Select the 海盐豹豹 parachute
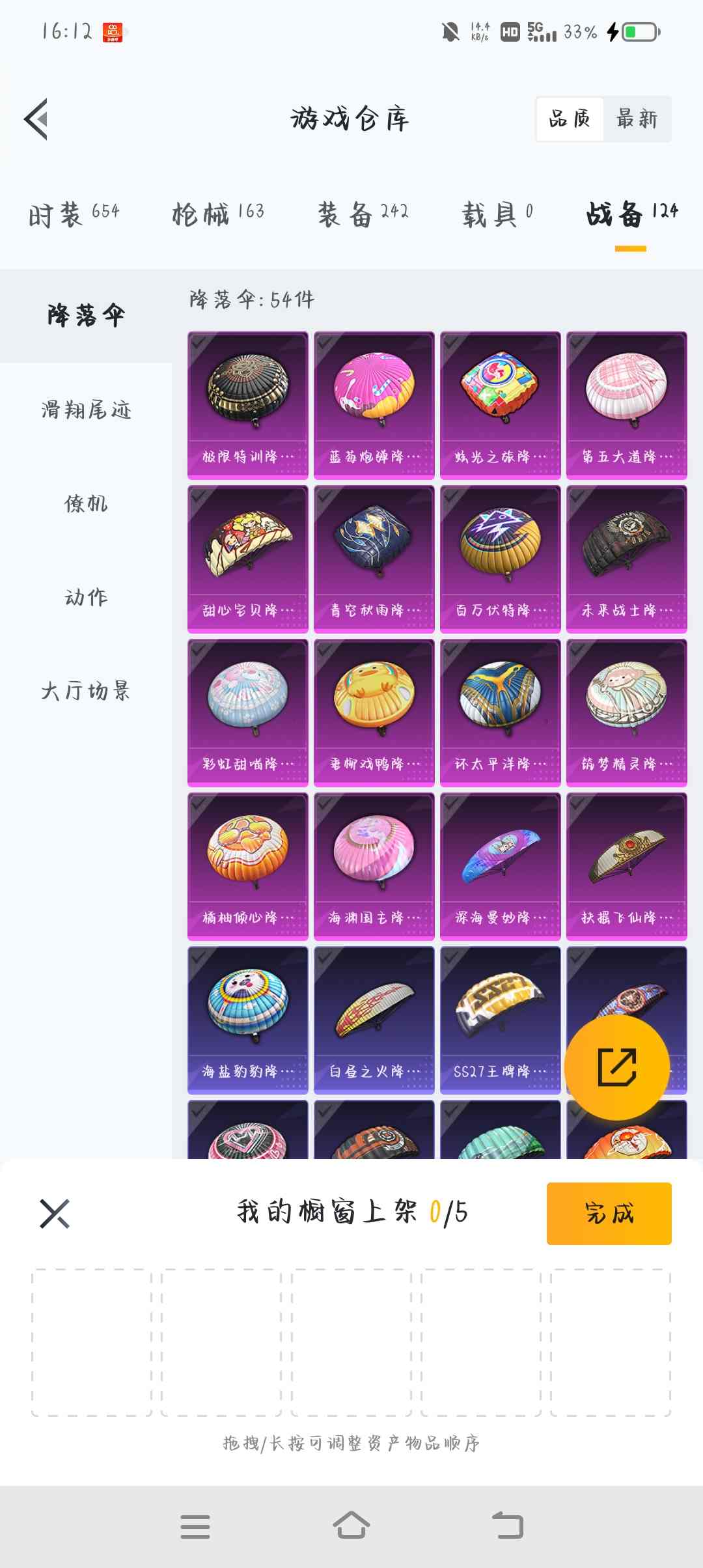The width and height of the screenshot is (703, 1568). pyautogui.click(x=248, y=1020)
